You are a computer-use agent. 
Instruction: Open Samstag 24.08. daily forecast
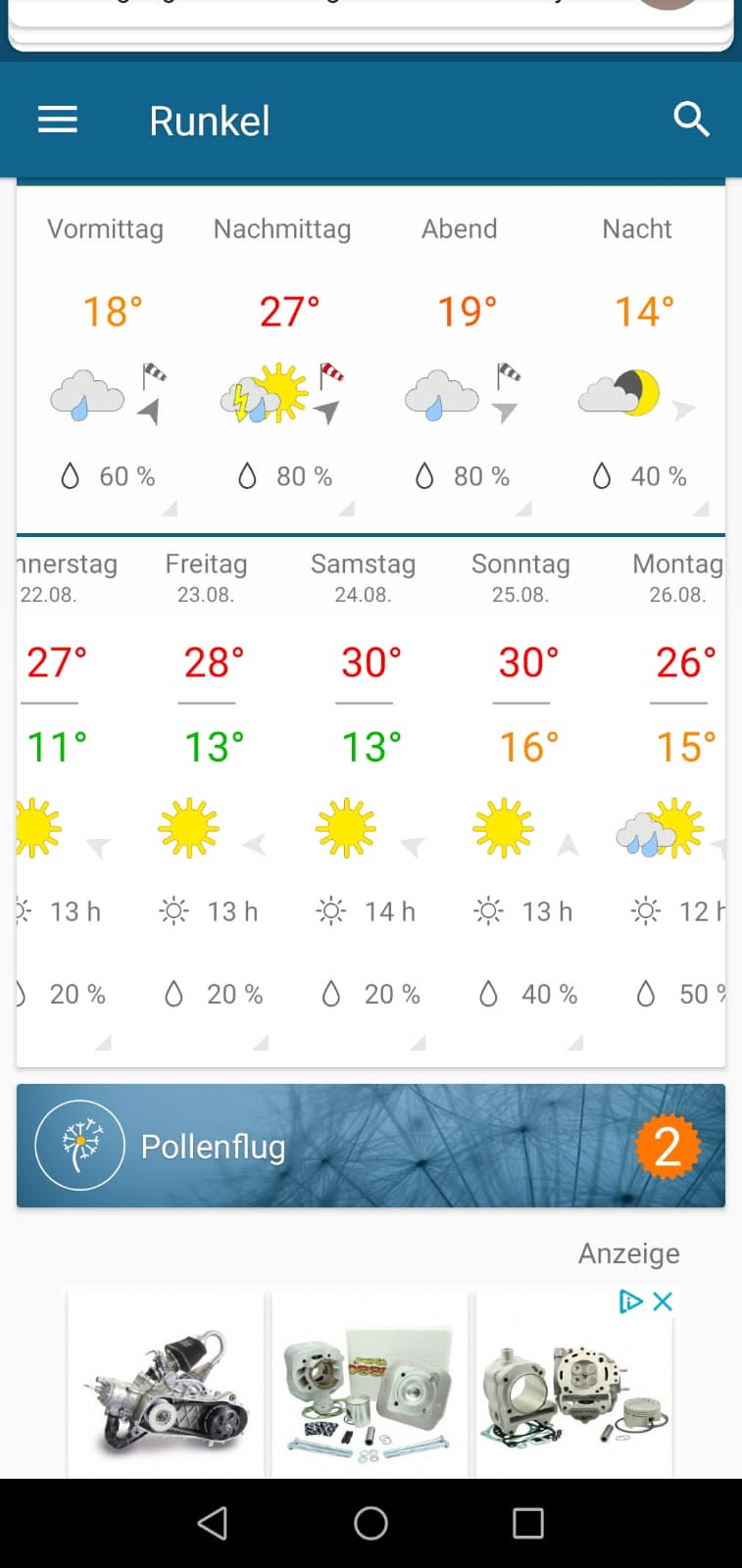tap(364, 784)
